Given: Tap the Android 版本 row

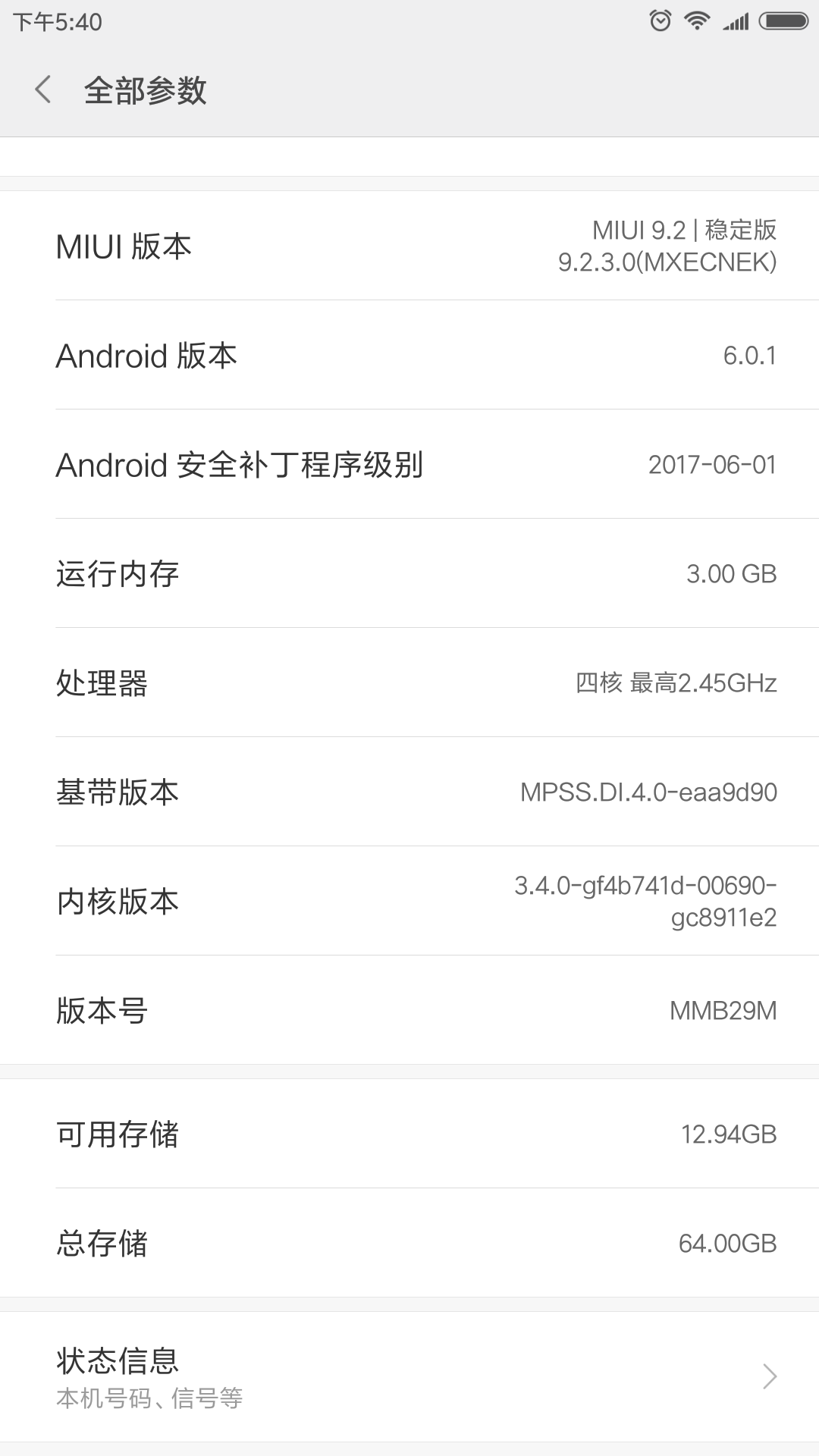Looking at the screenshot, I should 409,355.
